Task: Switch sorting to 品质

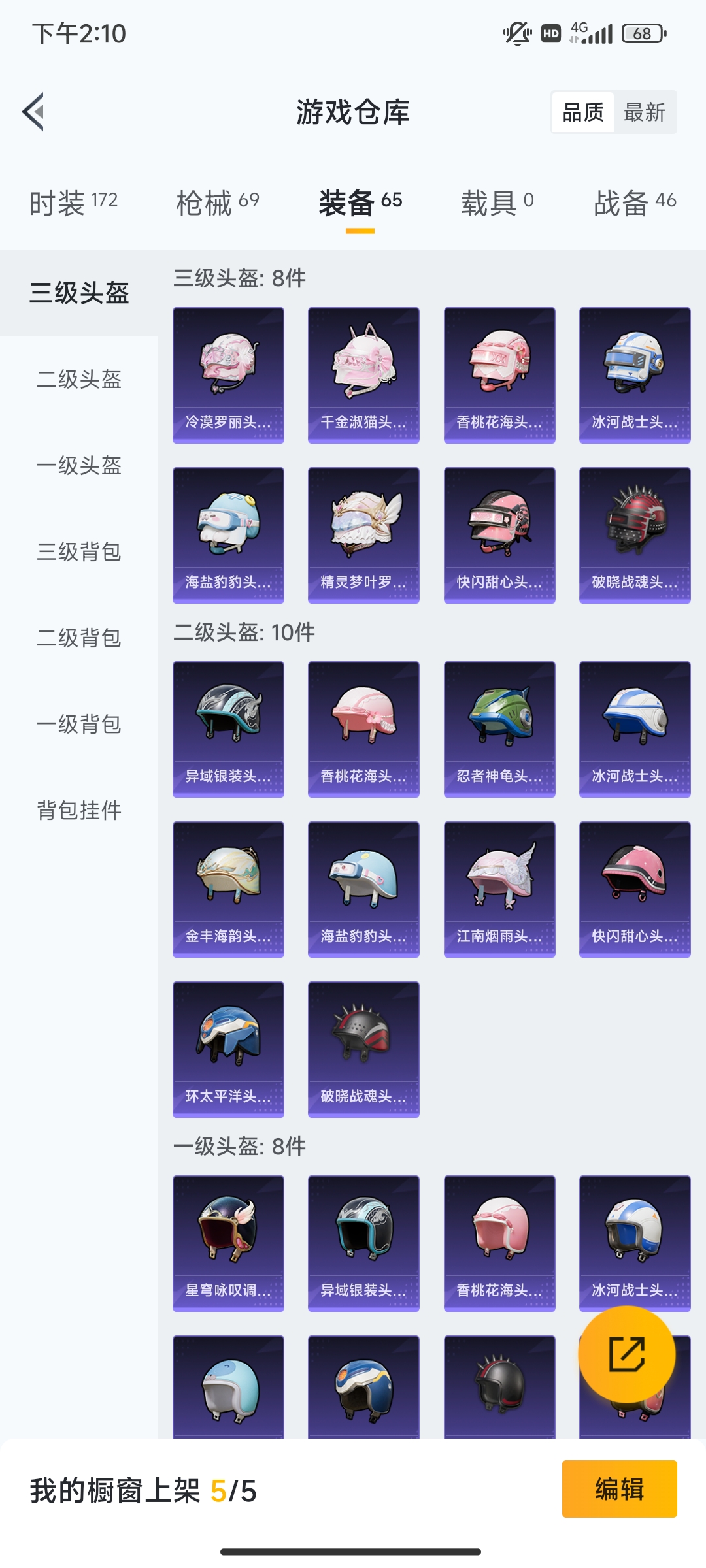Action: 583,112
